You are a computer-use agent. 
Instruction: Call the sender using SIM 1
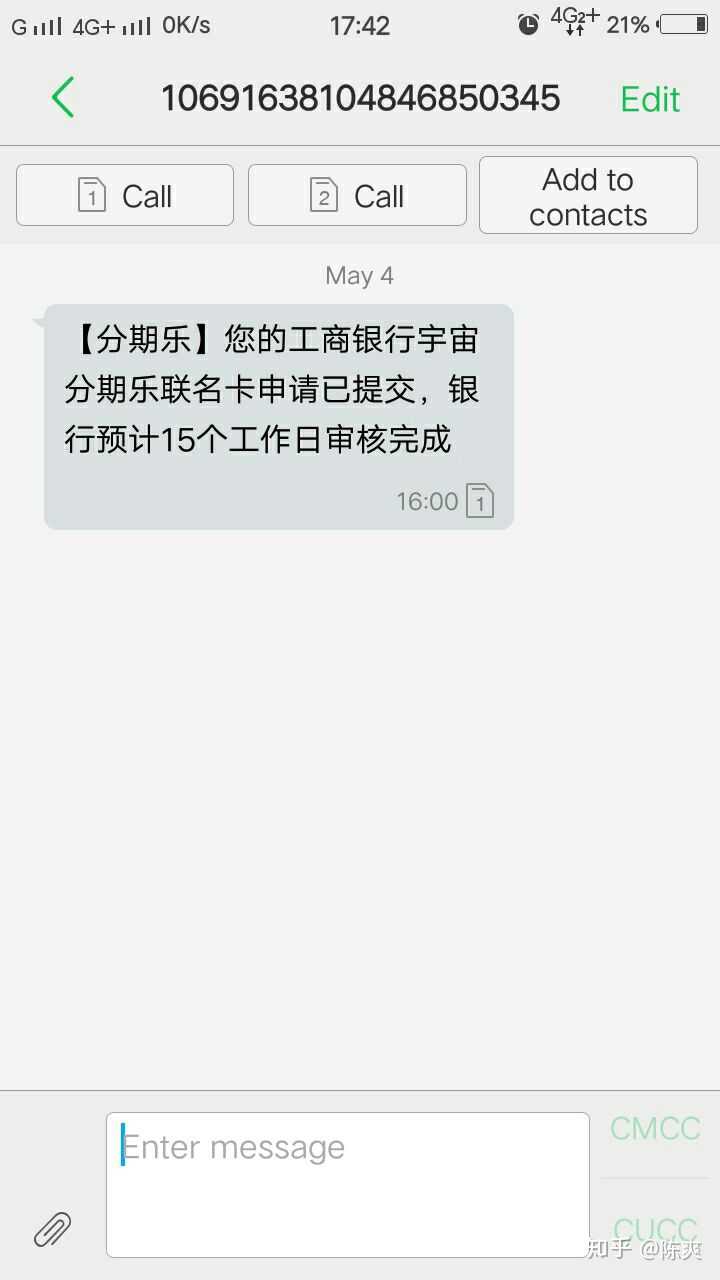[x=124, y=195]
